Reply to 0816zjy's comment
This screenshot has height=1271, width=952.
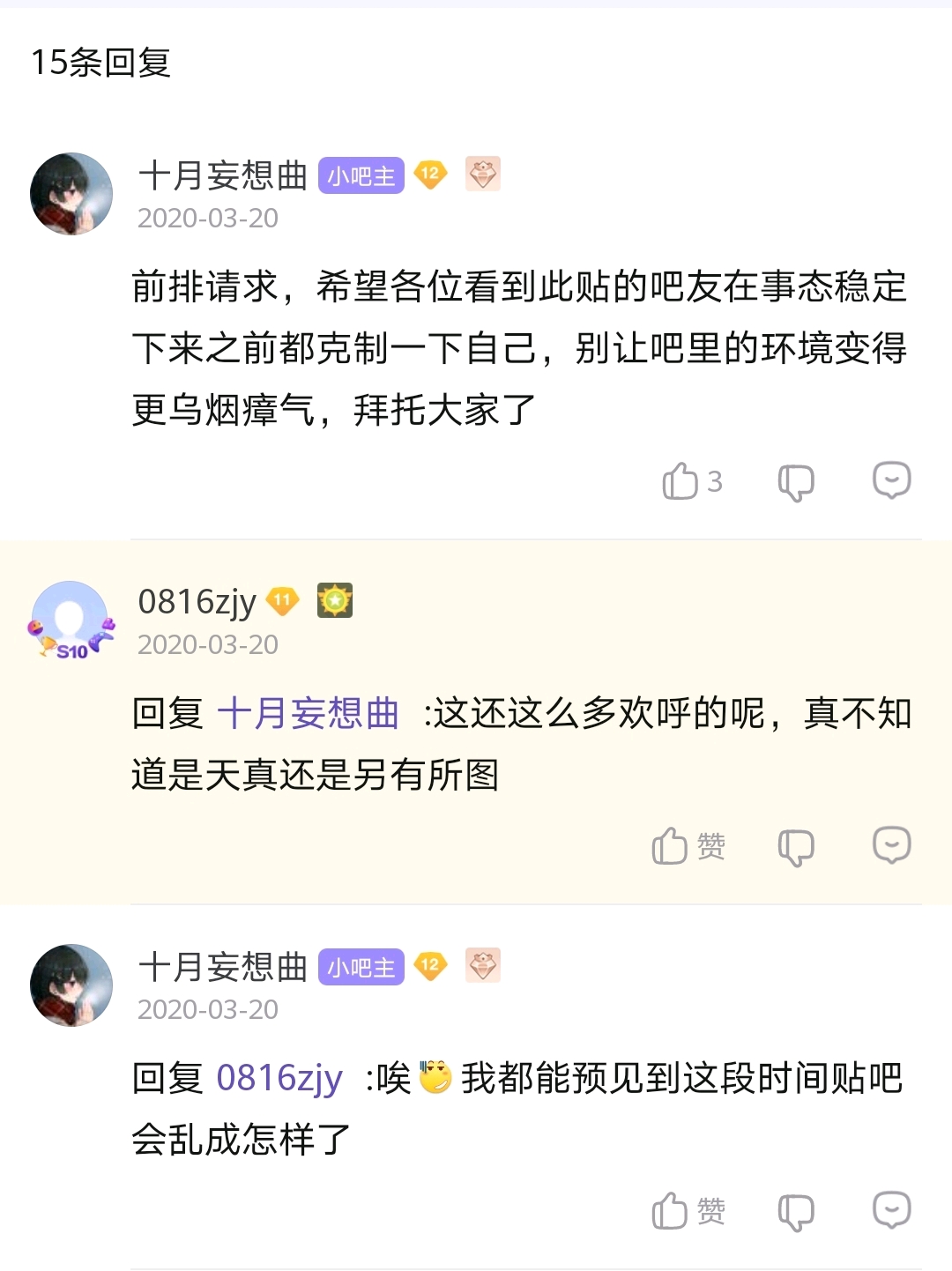[891, 845]
